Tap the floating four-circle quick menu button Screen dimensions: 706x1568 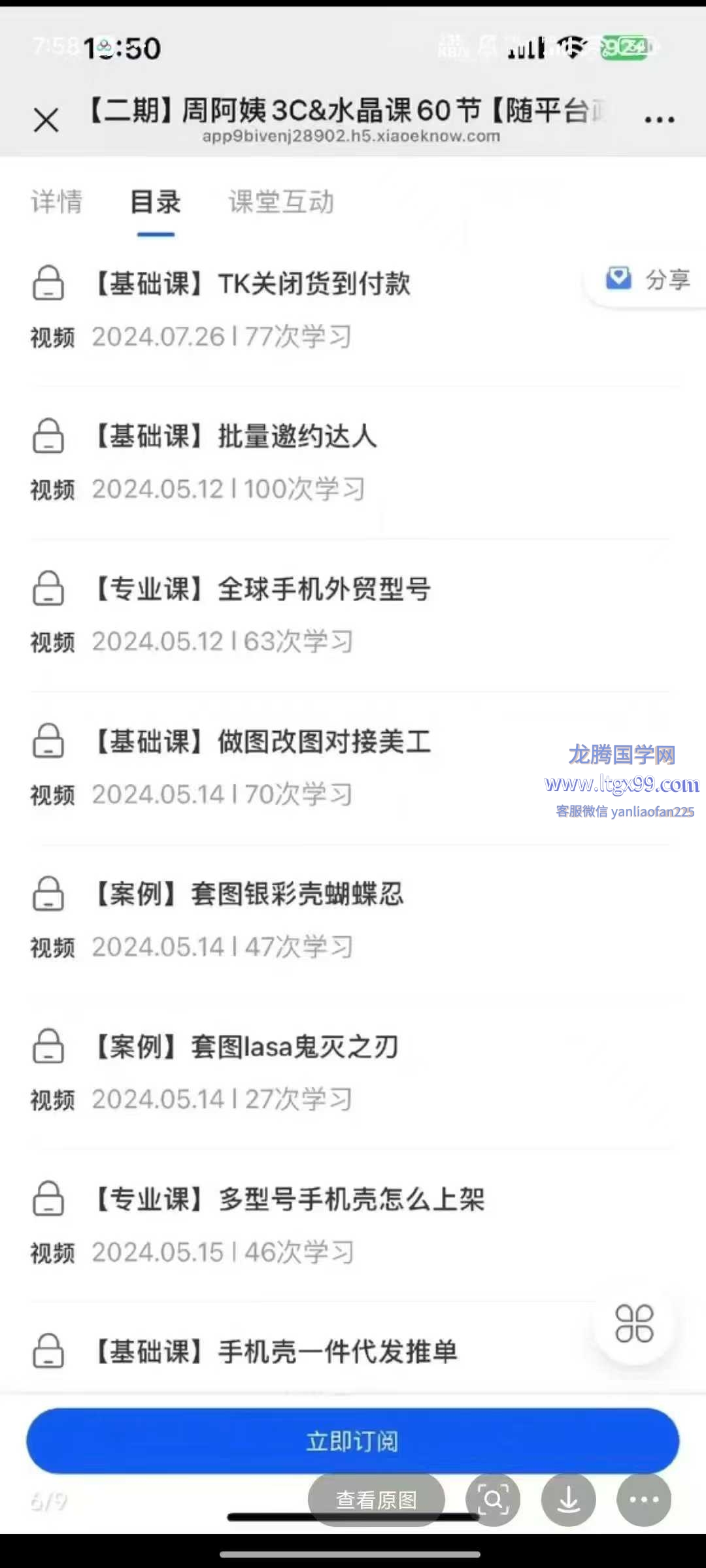pyautogui.click(x=634, y=1324)
